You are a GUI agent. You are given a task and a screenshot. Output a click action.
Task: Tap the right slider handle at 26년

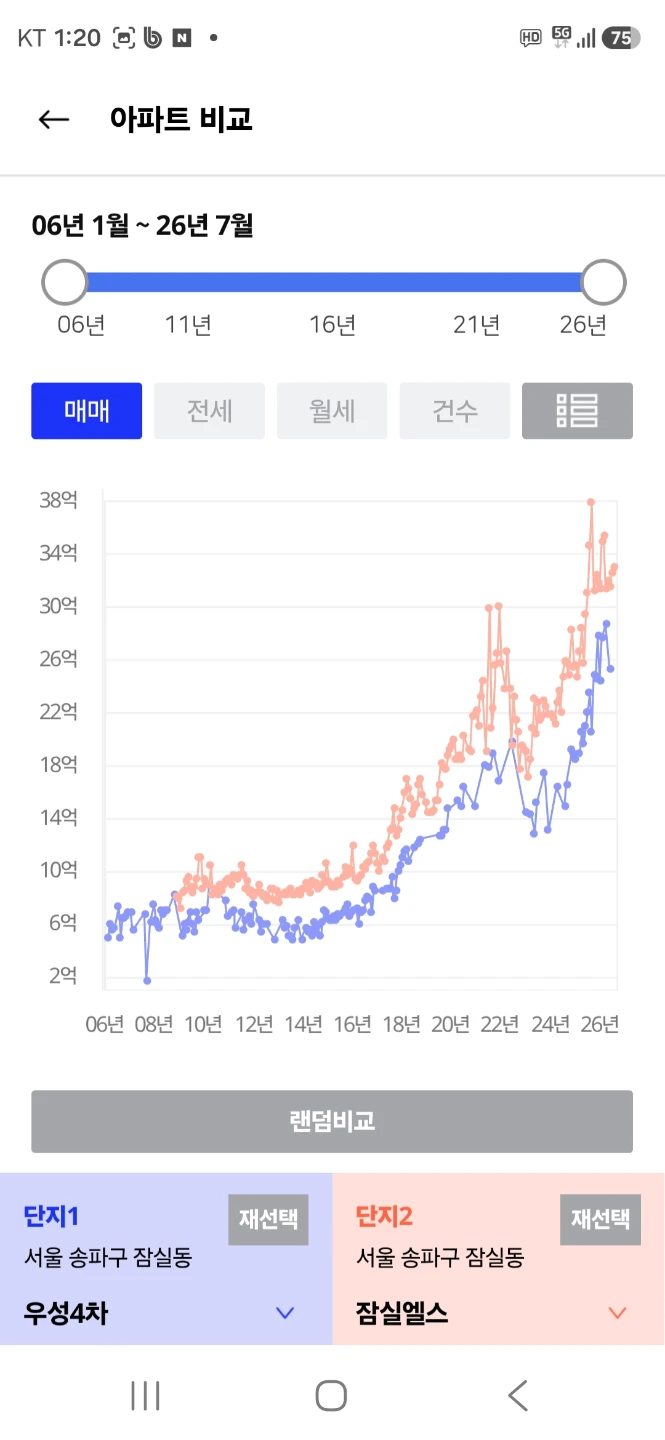(604, 283)
